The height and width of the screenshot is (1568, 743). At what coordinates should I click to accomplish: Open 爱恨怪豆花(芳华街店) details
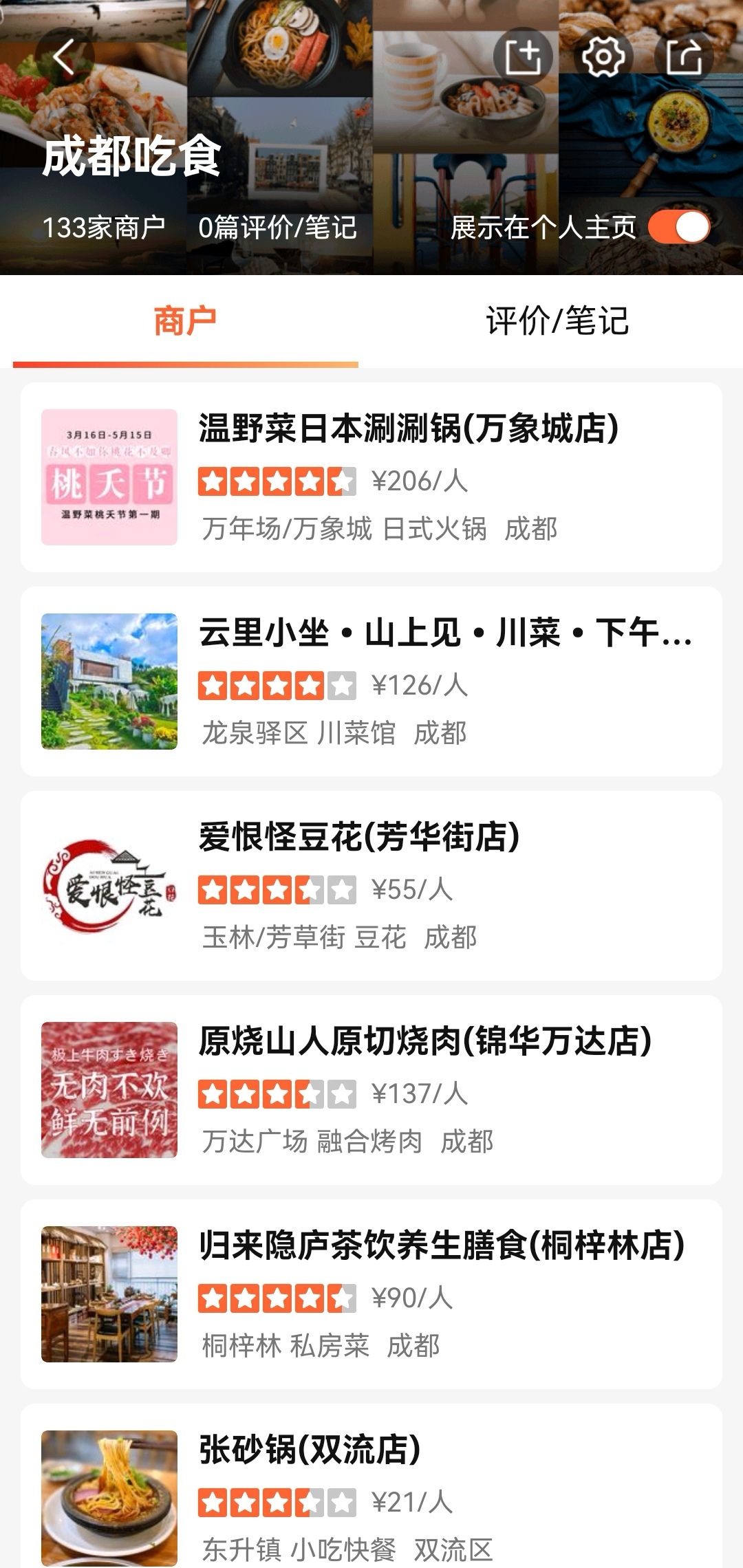click(x=371, y=886)
